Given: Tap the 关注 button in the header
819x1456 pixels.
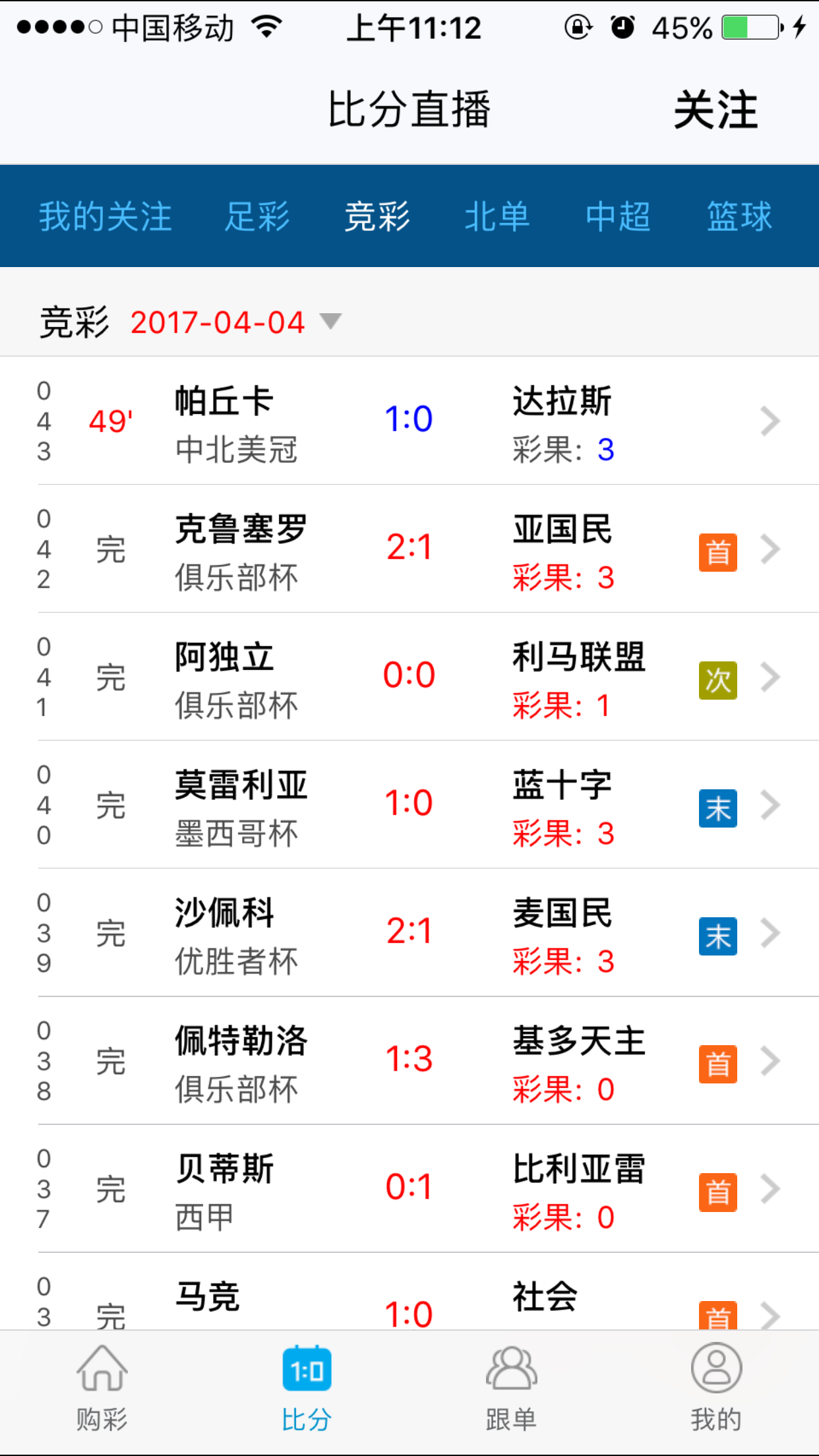Looking at the screenshot, I should click(x=715, y=110).
